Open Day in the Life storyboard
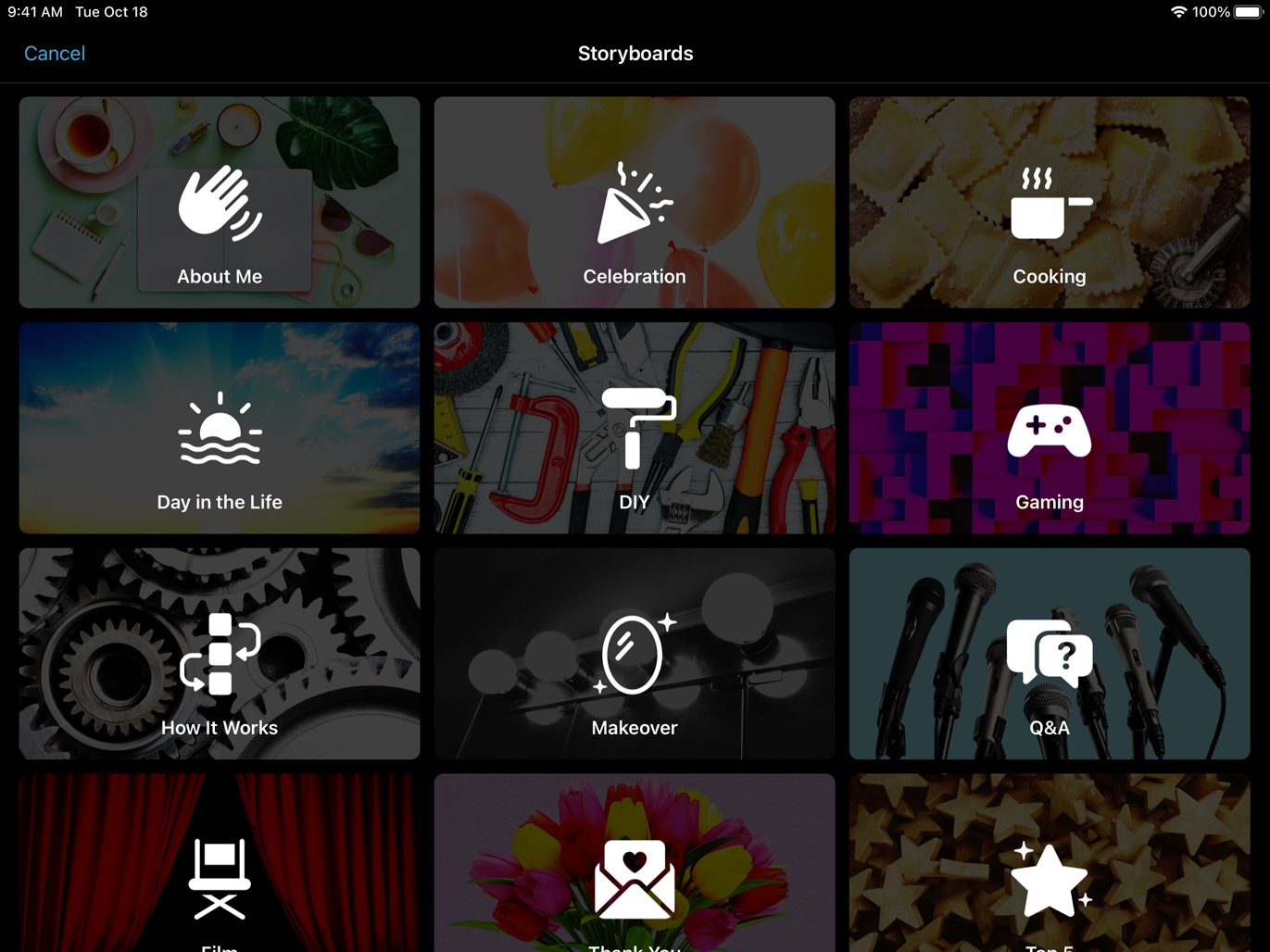The width and height of the screenshot is (1270, 952). pos(220,428)
